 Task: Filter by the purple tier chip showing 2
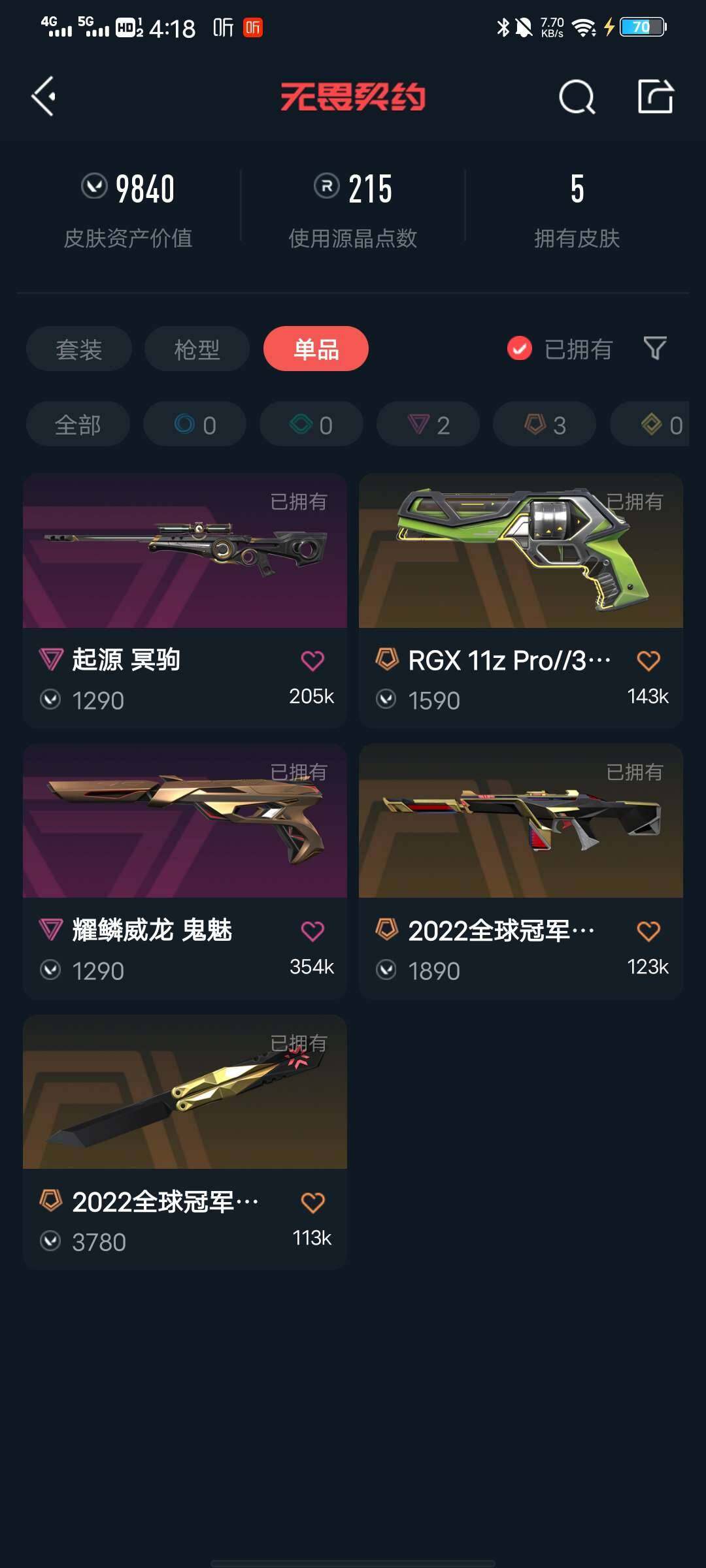428,425
